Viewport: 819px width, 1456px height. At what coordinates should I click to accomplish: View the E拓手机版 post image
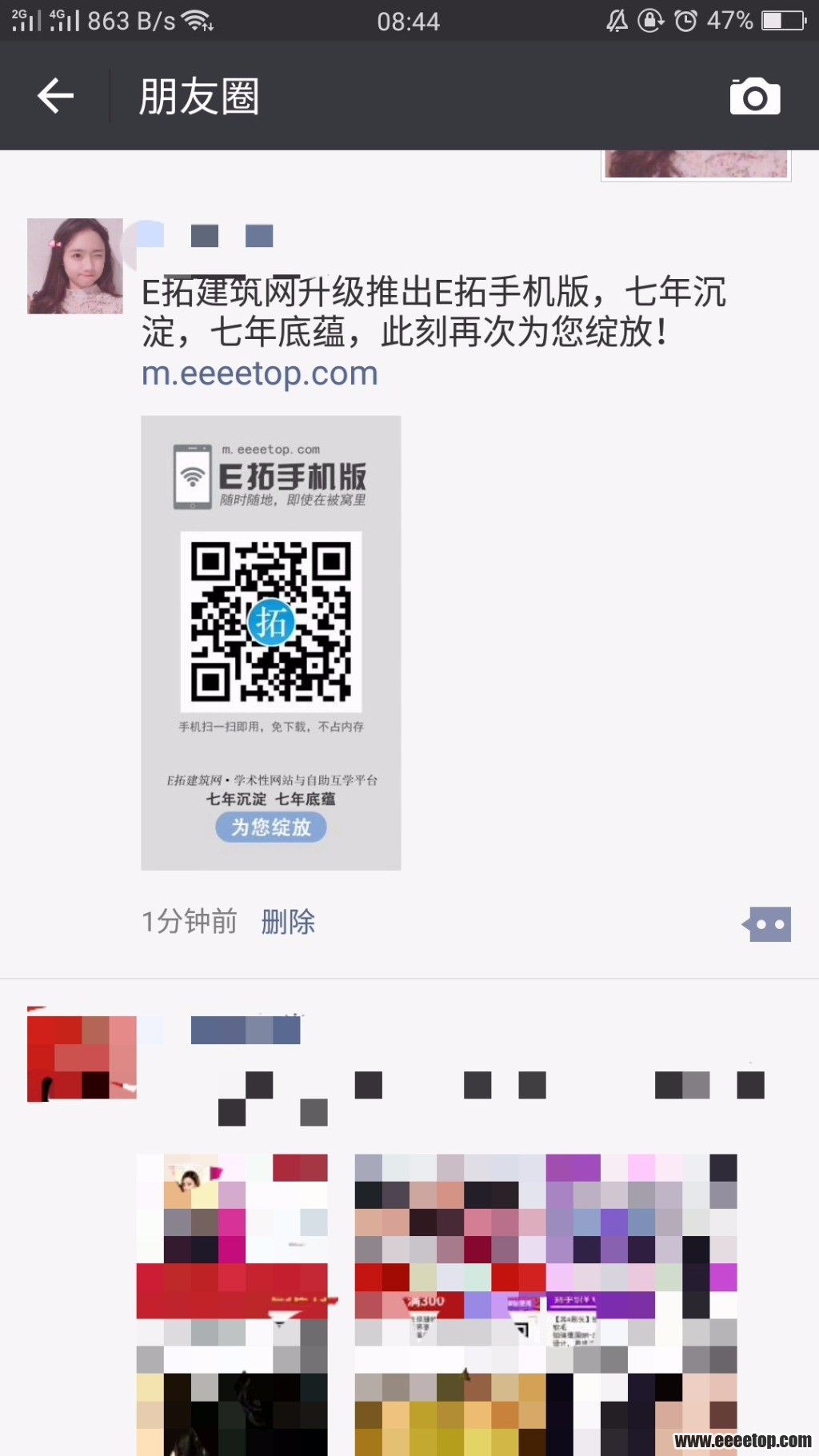click(270, 642)
